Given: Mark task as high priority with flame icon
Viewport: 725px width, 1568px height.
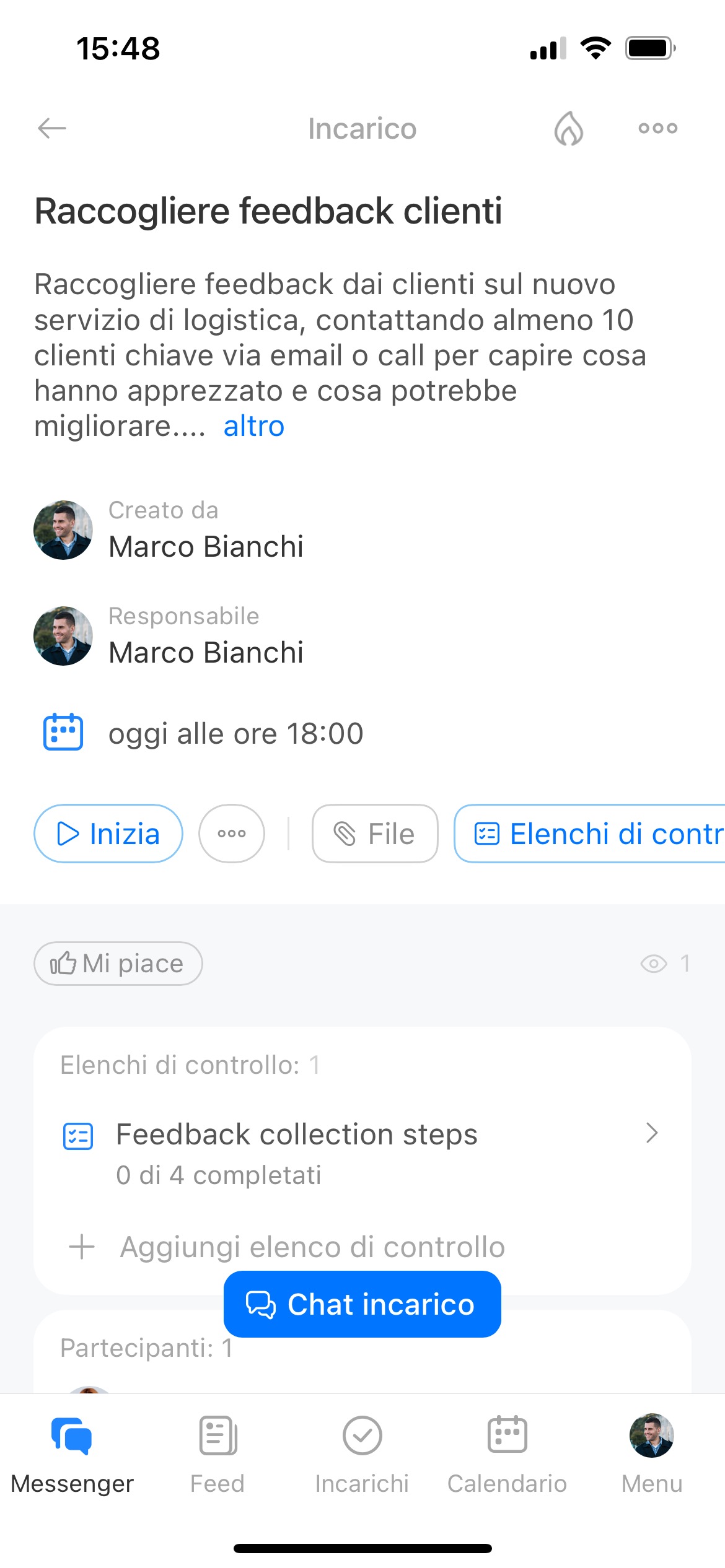Looking at the screenshot, I should tap(568, 129).
